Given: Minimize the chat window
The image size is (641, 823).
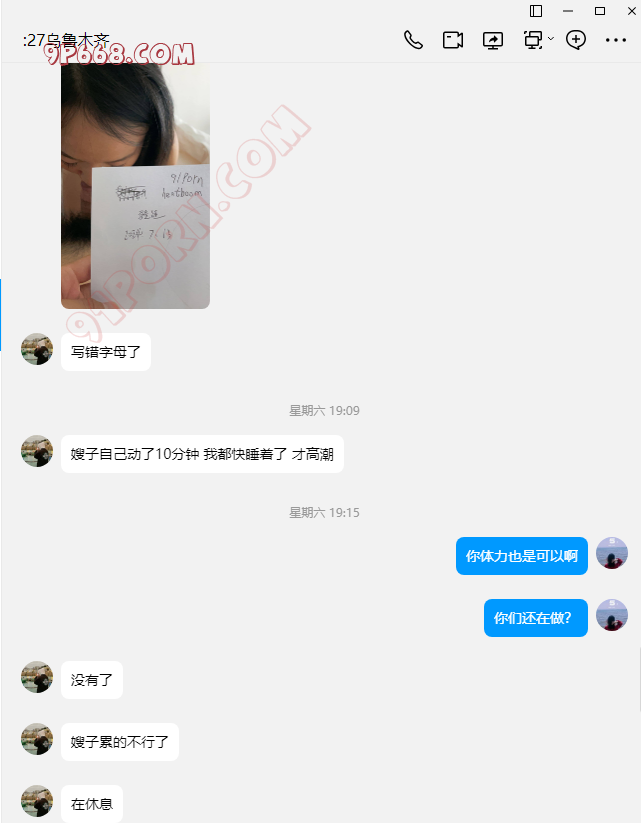Looking at the screenshot, I should pyautogui.click(x=568, y=11).
